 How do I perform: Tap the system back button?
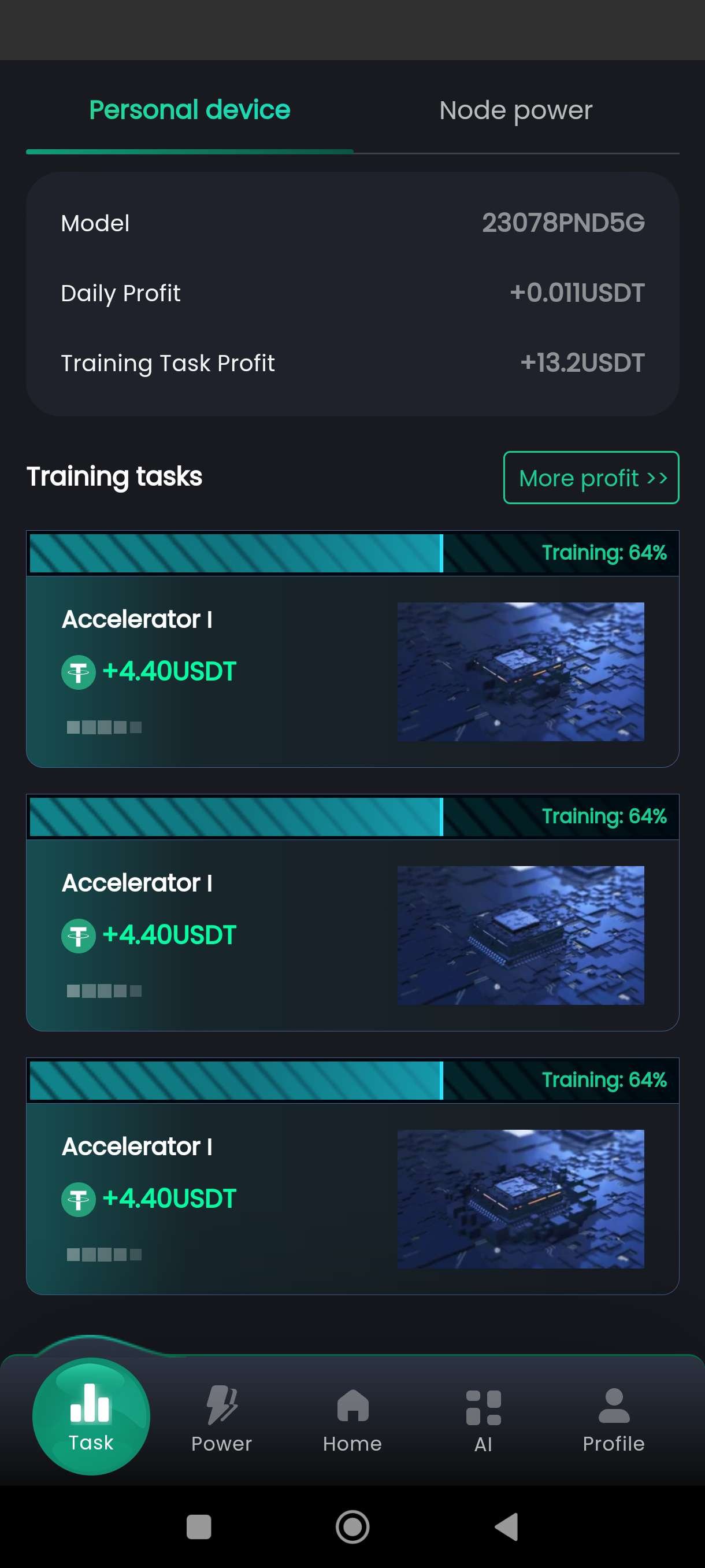click(x=506, y=1526)
